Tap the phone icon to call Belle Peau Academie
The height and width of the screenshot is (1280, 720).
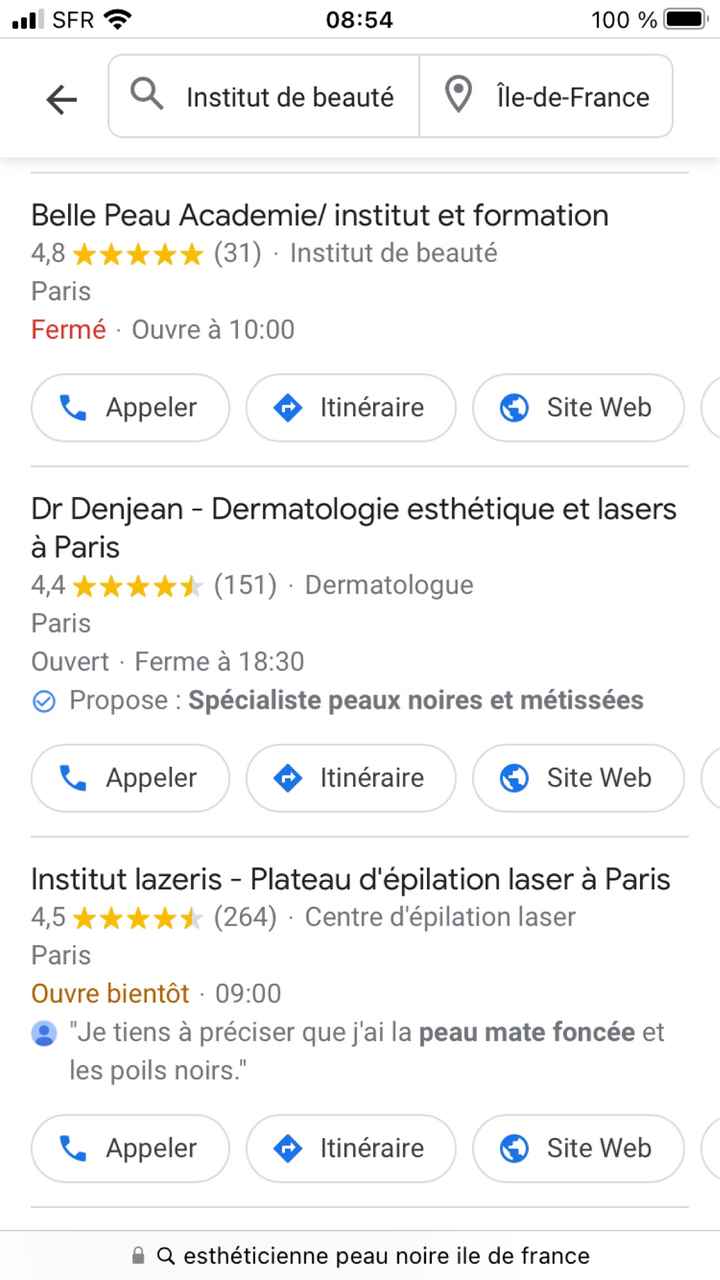click(71, 407)
